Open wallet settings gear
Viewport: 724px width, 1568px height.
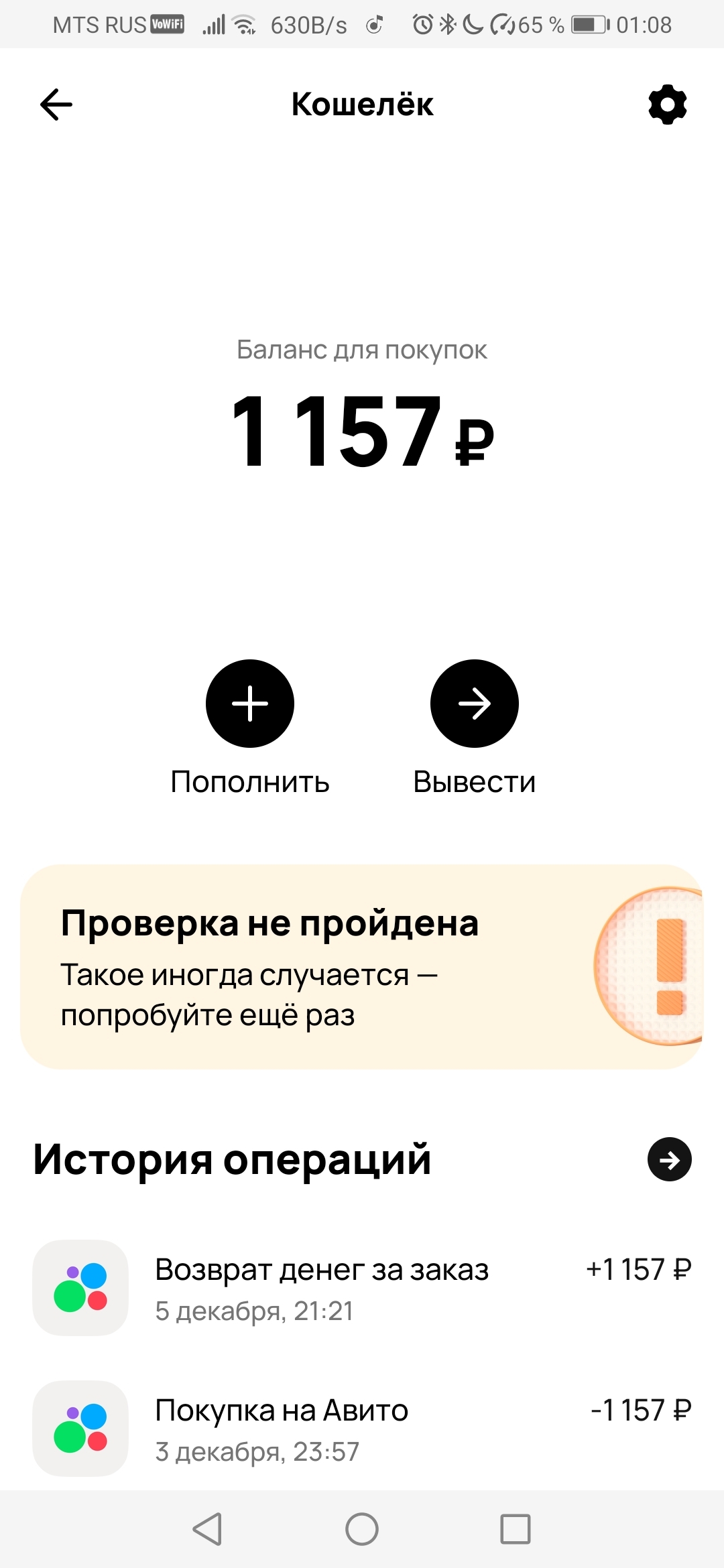point(668,105)
